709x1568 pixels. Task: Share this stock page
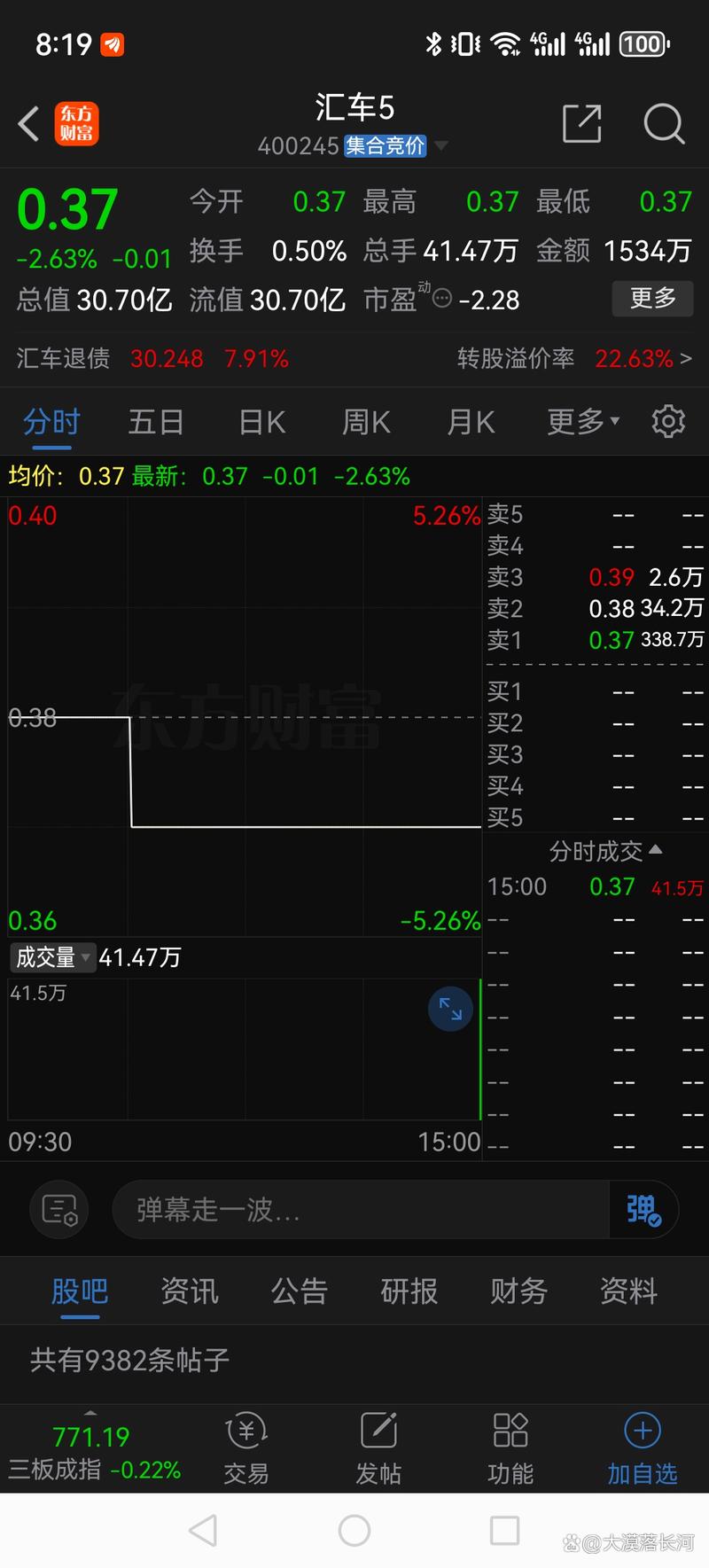[581, 124]
